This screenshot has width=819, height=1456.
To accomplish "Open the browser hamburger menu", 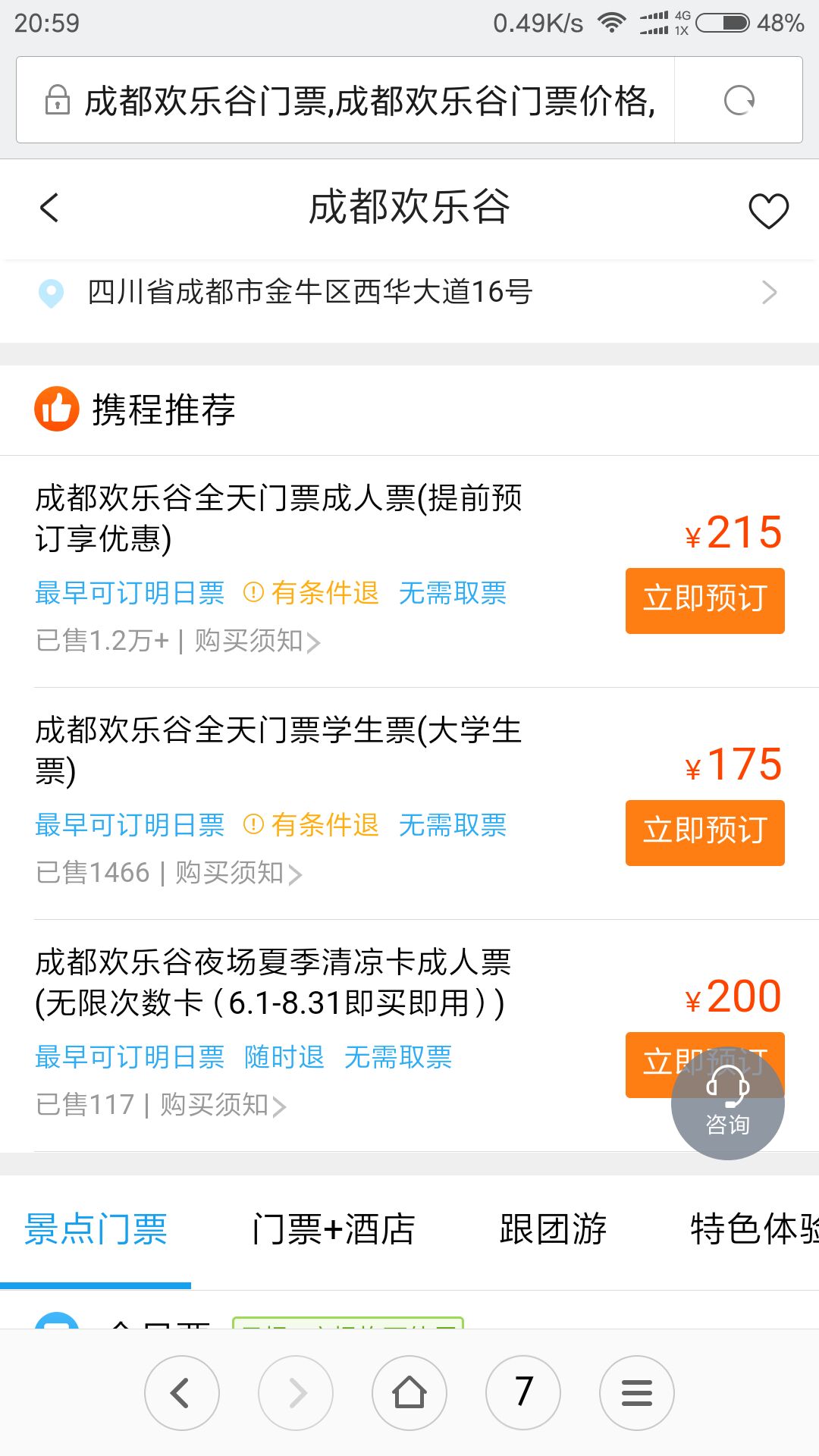I will pos(637,1393).
